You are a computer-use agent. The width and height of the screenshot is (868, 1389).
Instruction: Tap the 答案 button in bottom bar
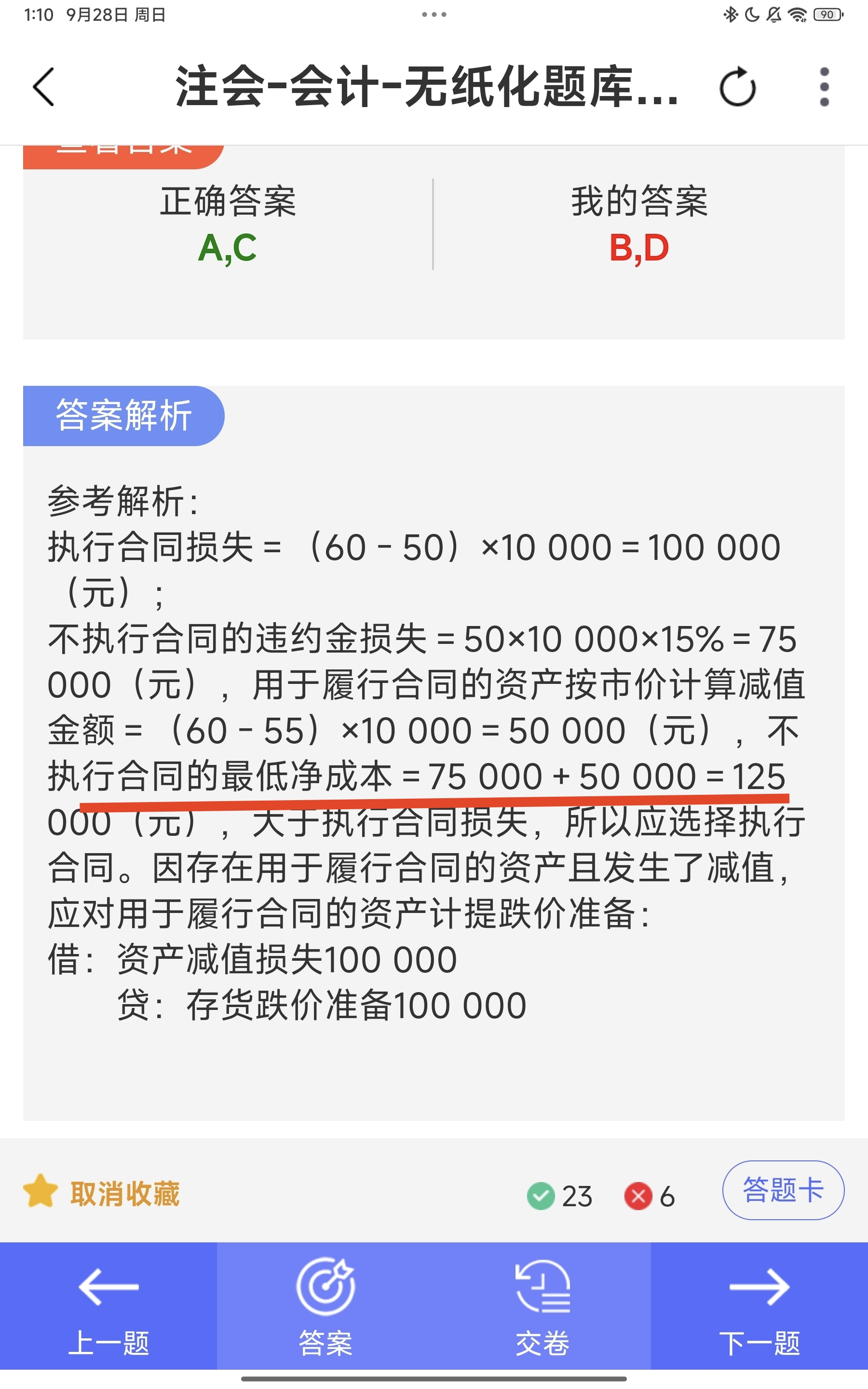coord(325,1306)
